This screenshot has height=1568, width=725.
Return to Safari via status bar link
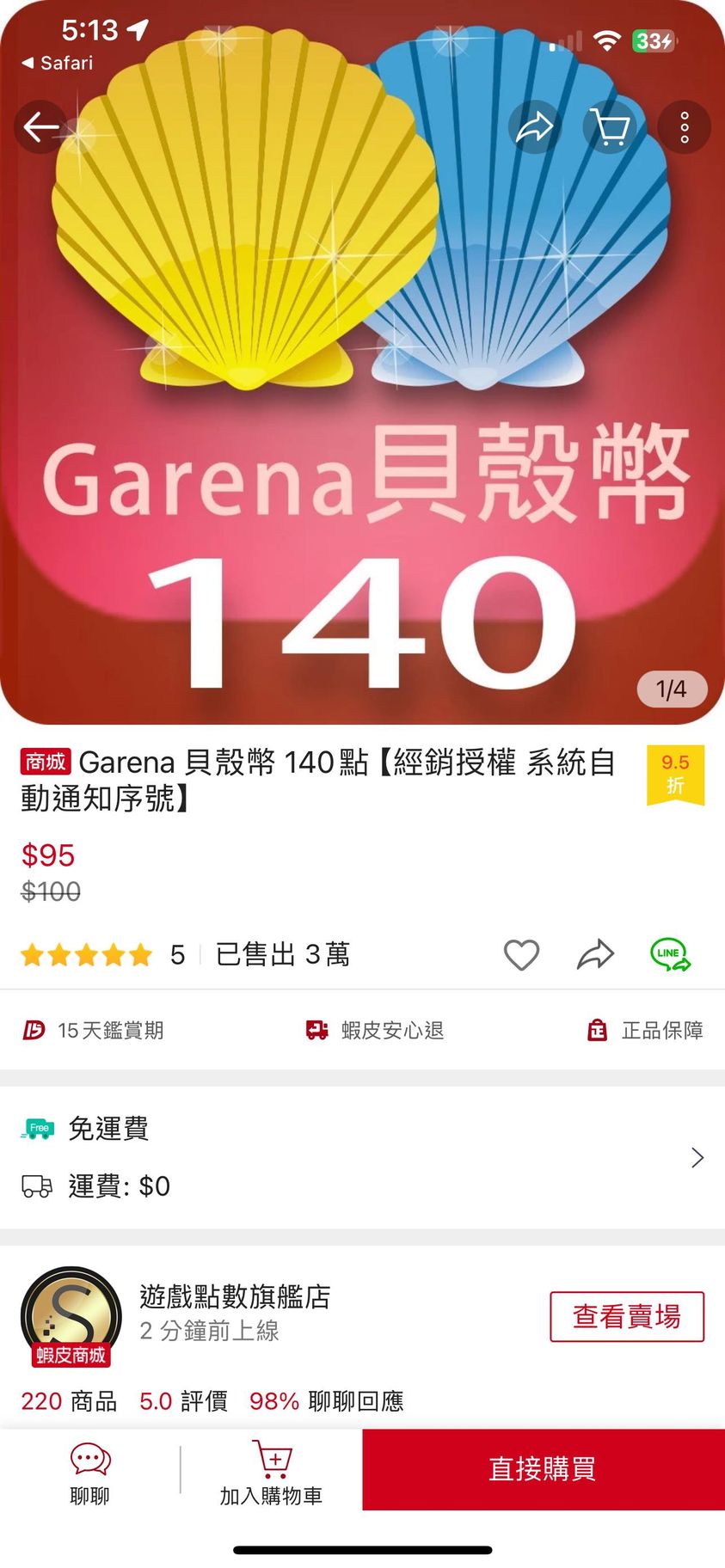tap(58, 63)
